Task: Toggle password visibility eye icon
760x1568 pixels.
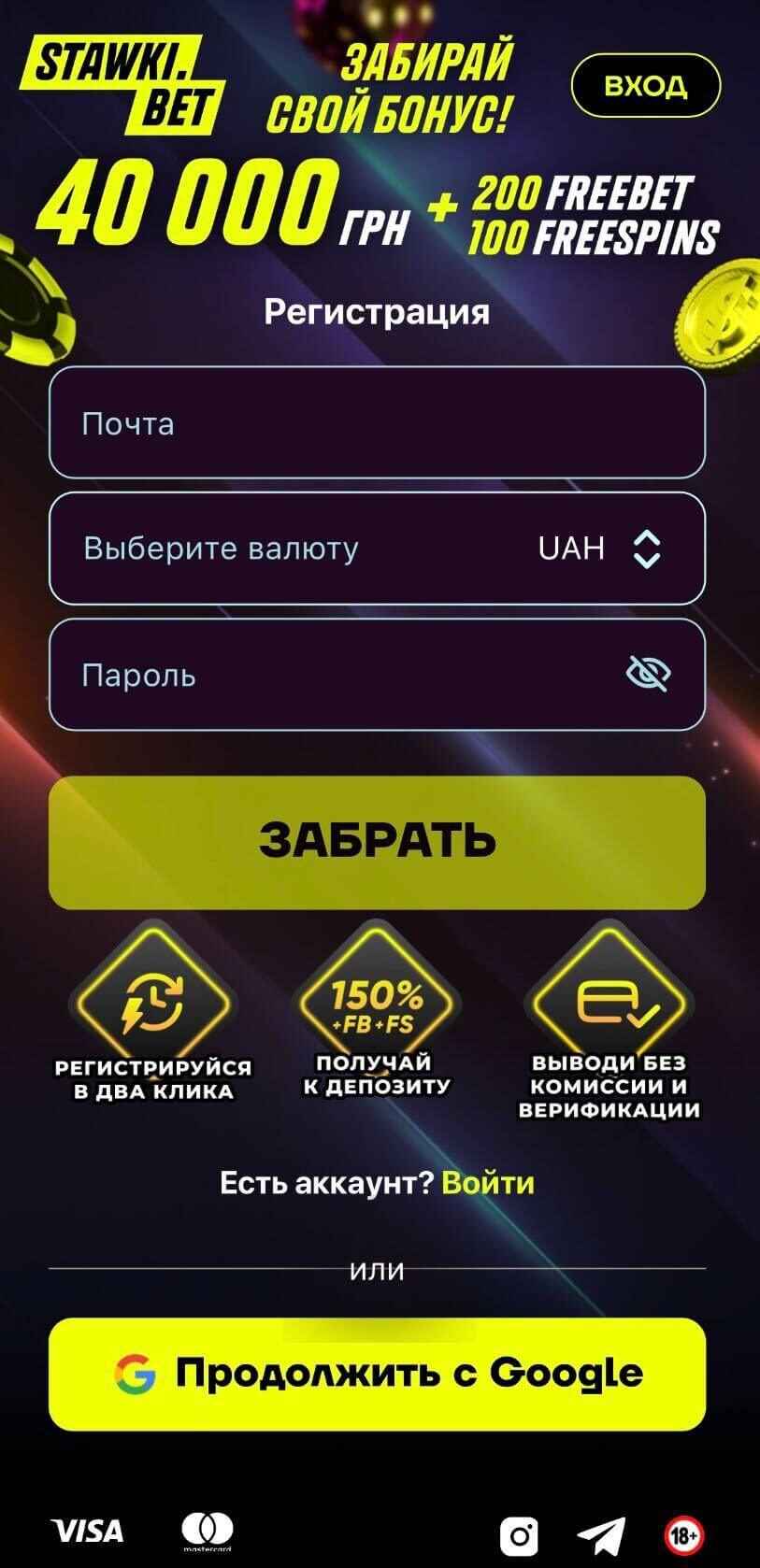Action: click(648, 674)
